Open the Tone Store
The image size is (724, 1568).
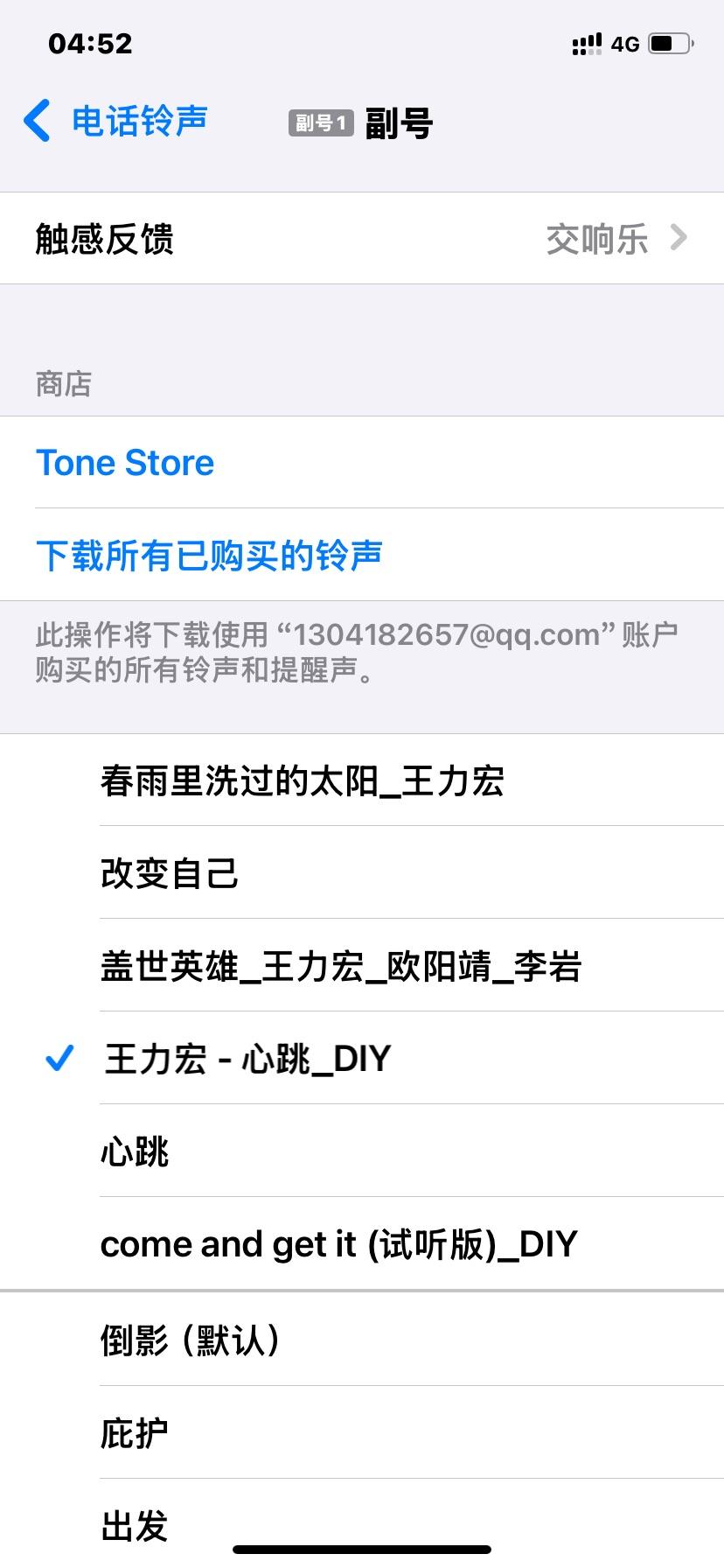click(362, 462)
